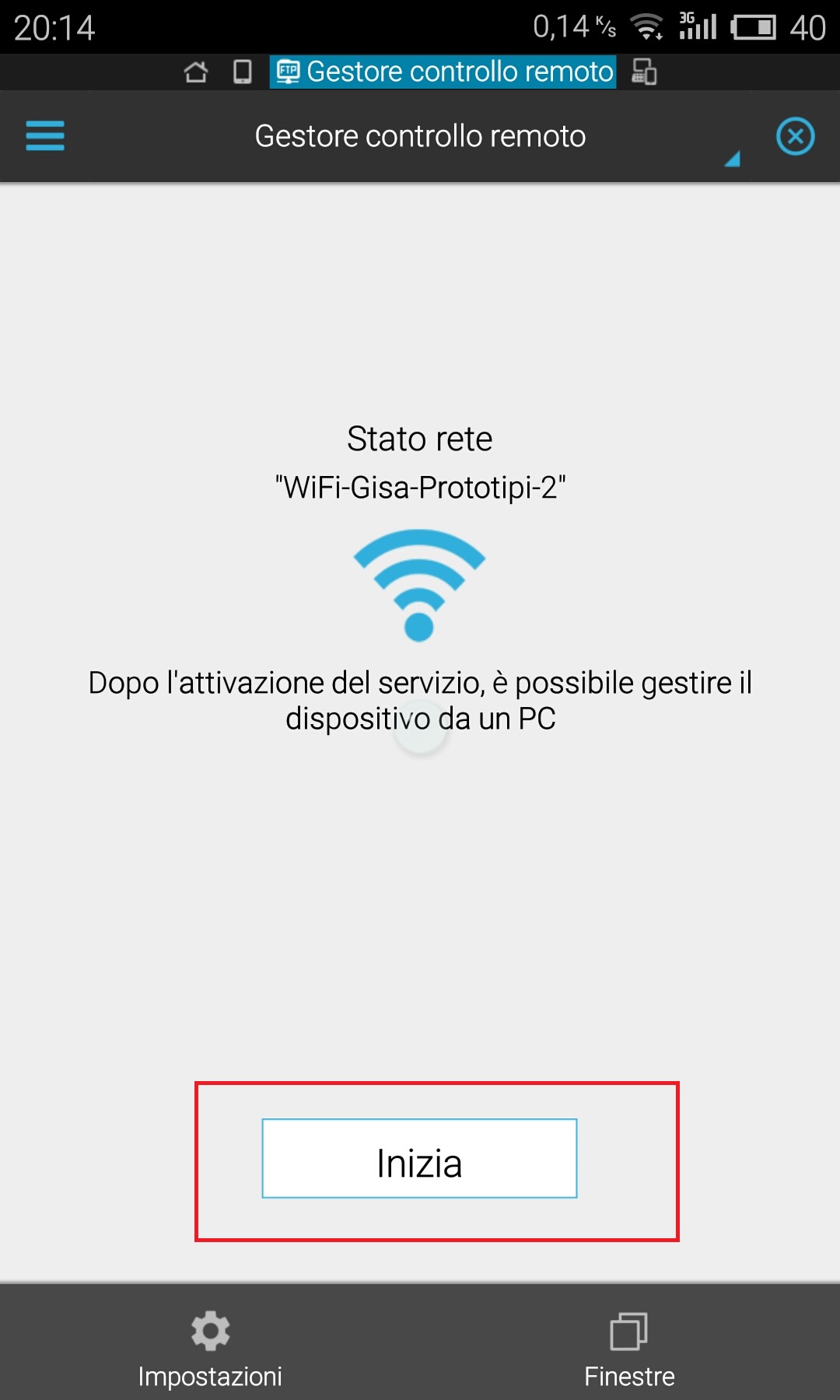
Task: Close the Gestore controllo remoto window
Action: 795,137
